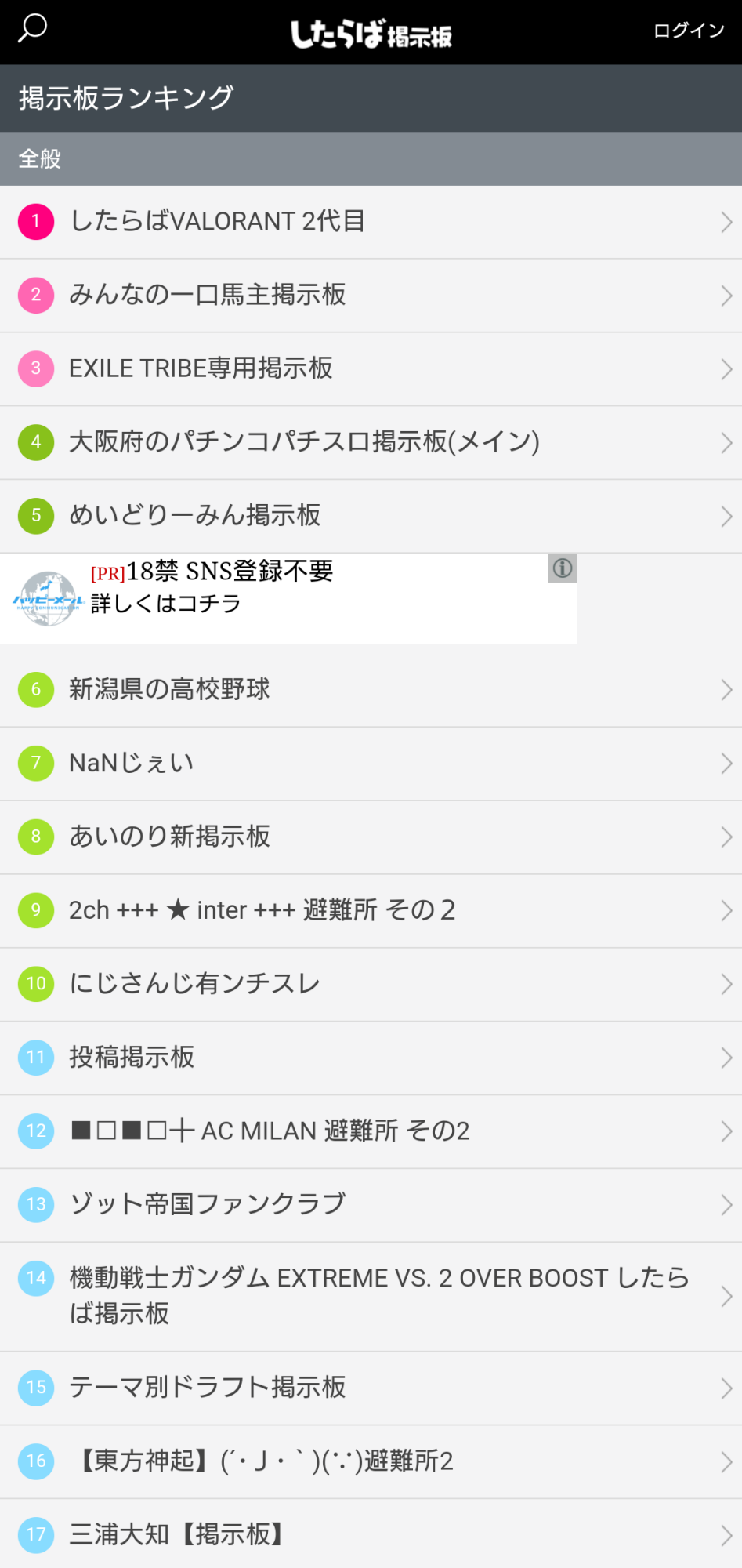Open あいのり新掲示板

pos(371,837)
